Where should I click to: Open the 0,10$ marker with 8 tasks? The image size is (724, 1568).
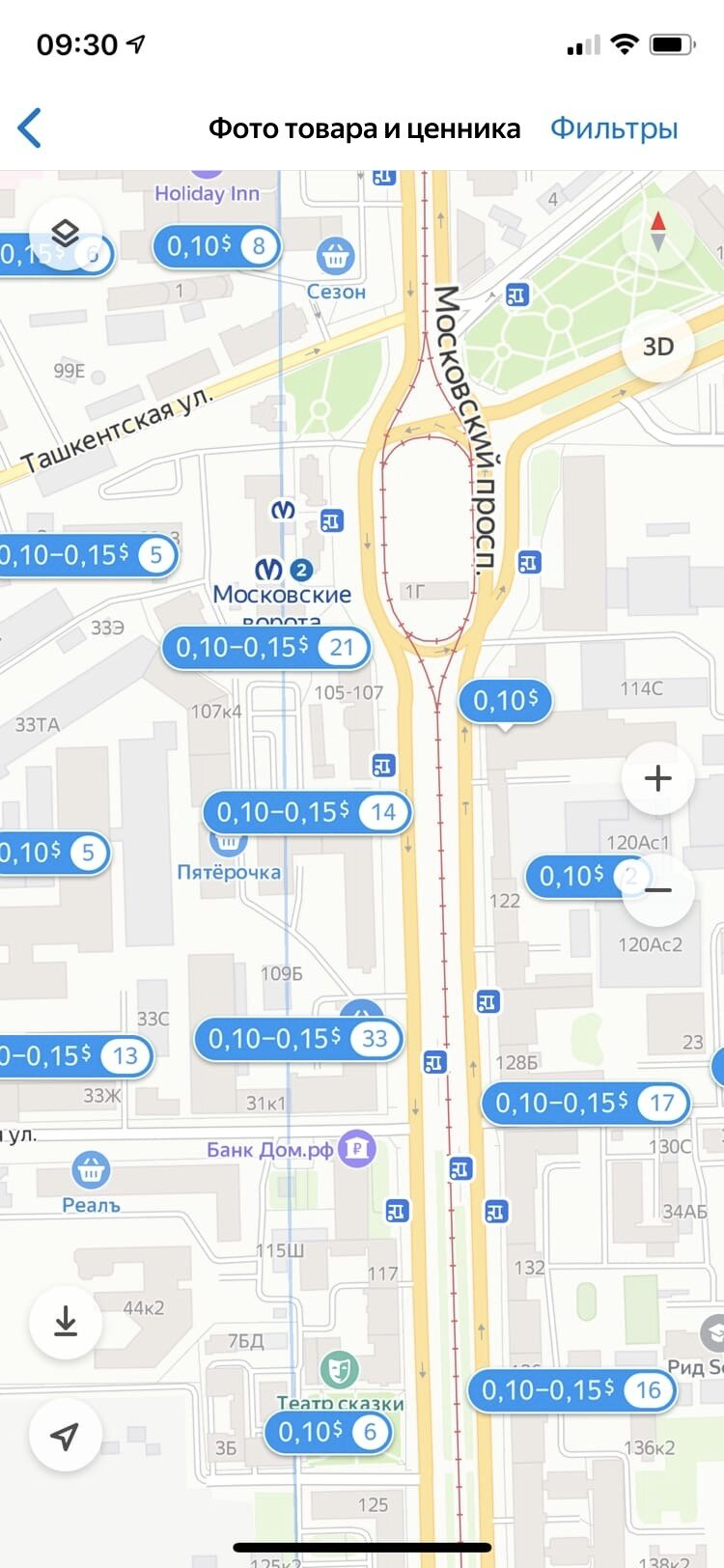[216, 247]
